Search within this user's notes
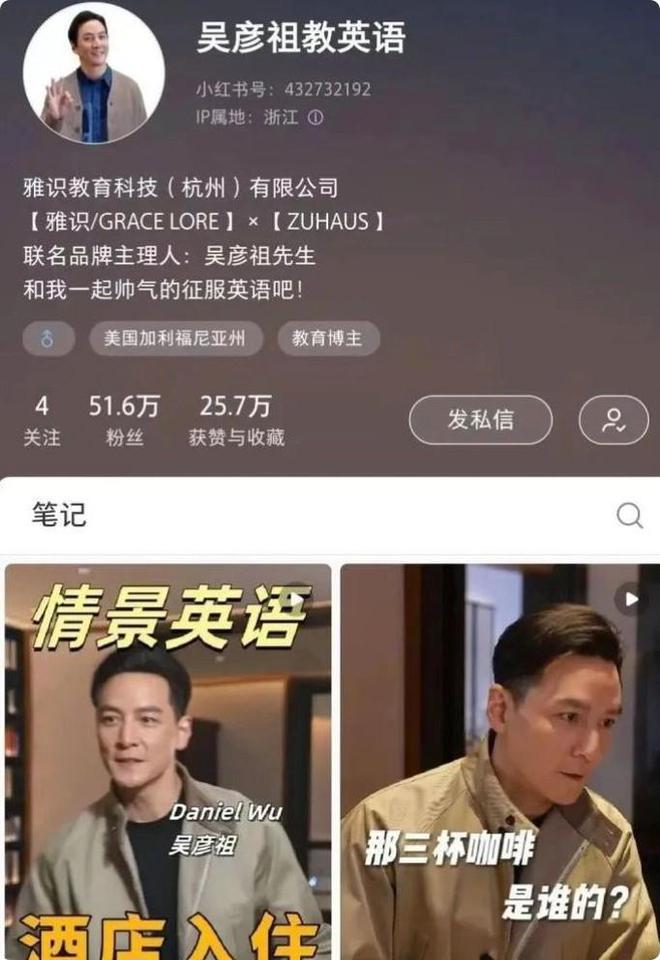Screen dimensions: 660x960 tap(629, 515)
